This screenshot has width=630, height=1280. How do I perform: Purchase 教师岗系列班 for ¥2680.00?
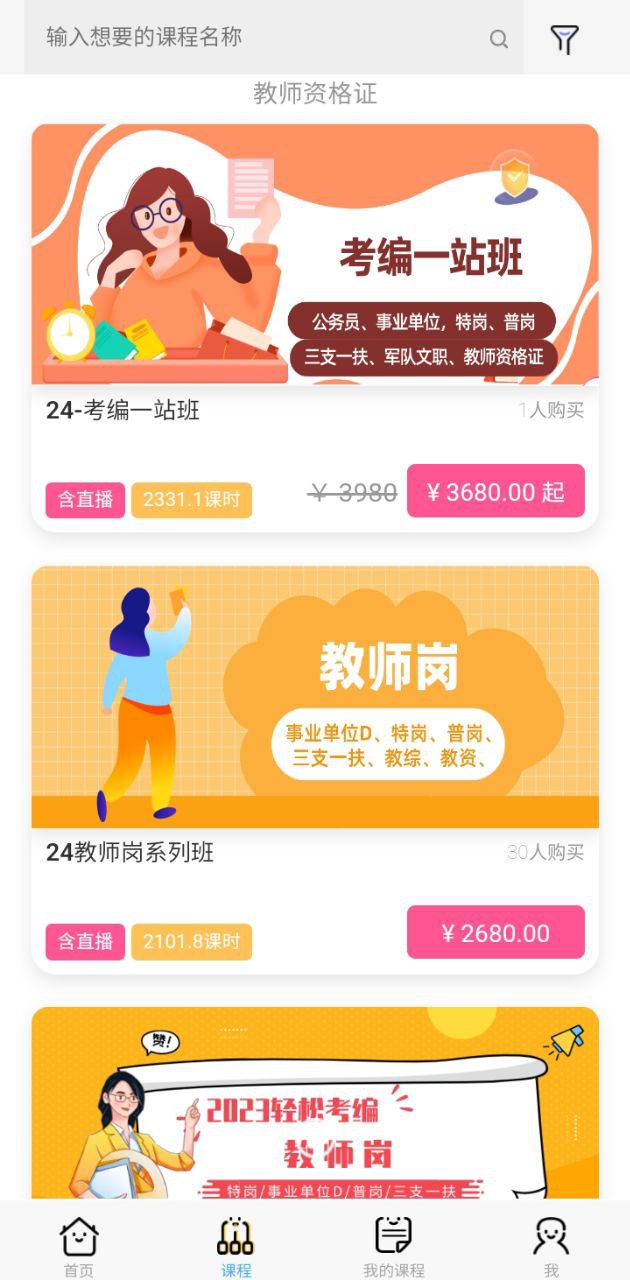[x=495, y=933]
